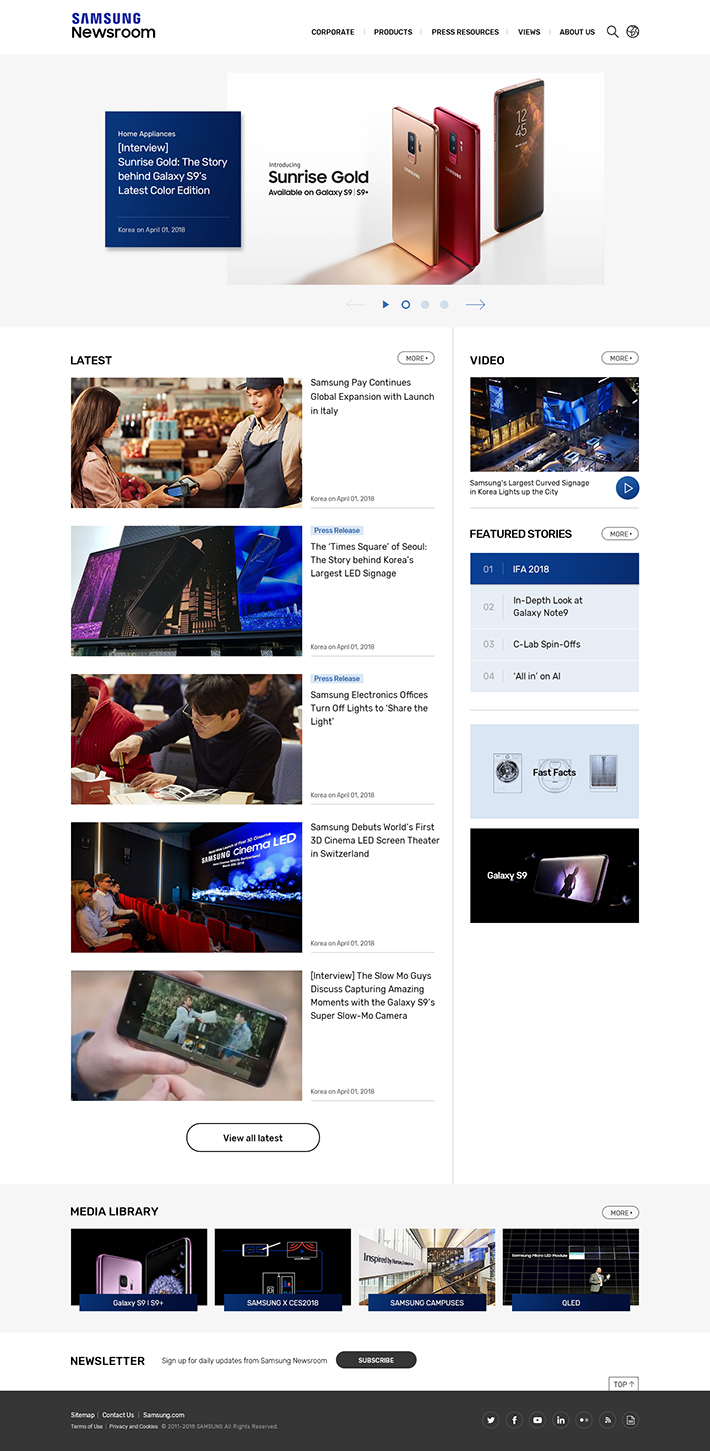Open the Corporate menu
Viewport: 710px width, 1451px height.
tap(332, 32)
